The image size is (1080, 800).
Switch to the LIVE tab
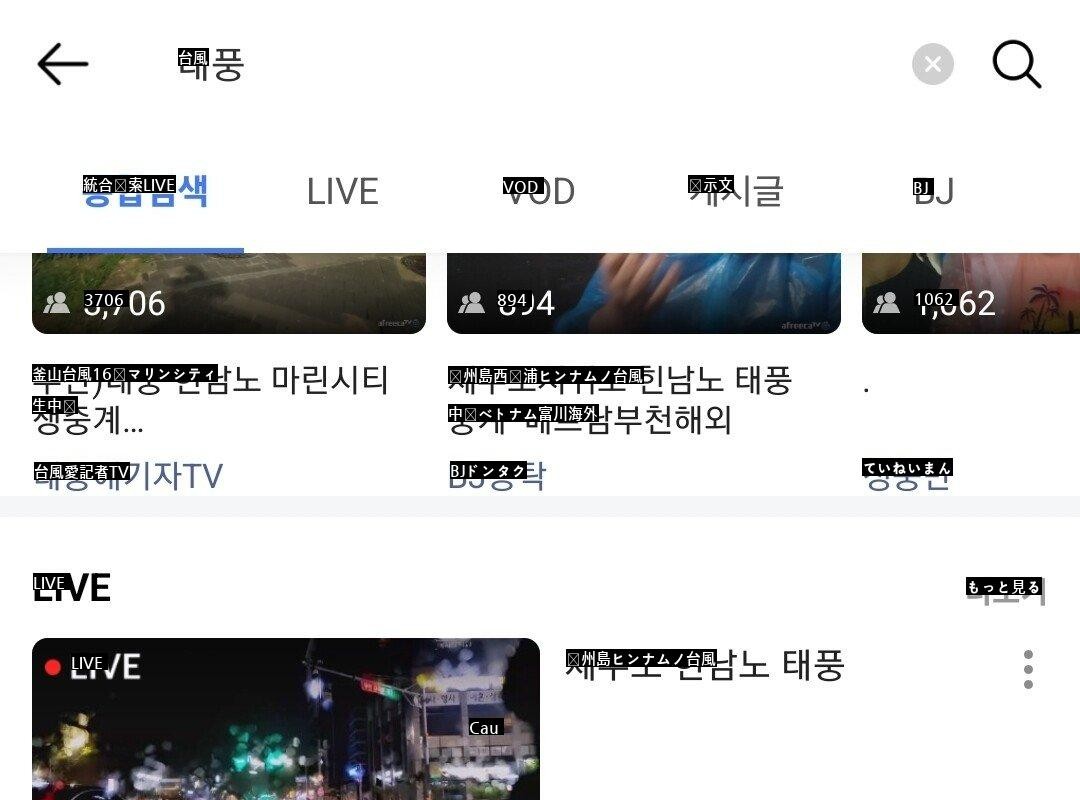coord(342,191)
